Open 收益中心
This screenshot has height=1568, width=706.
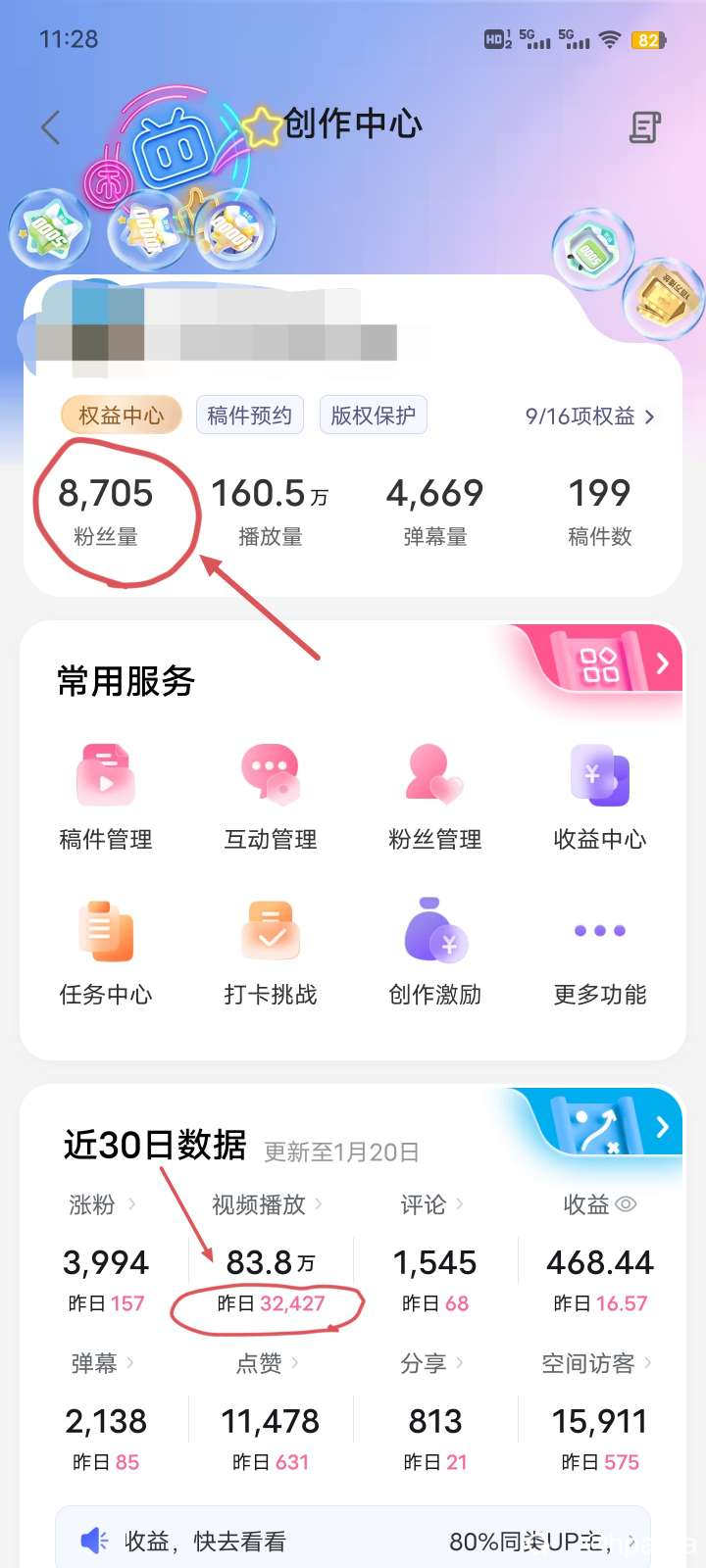coord(599,796)
